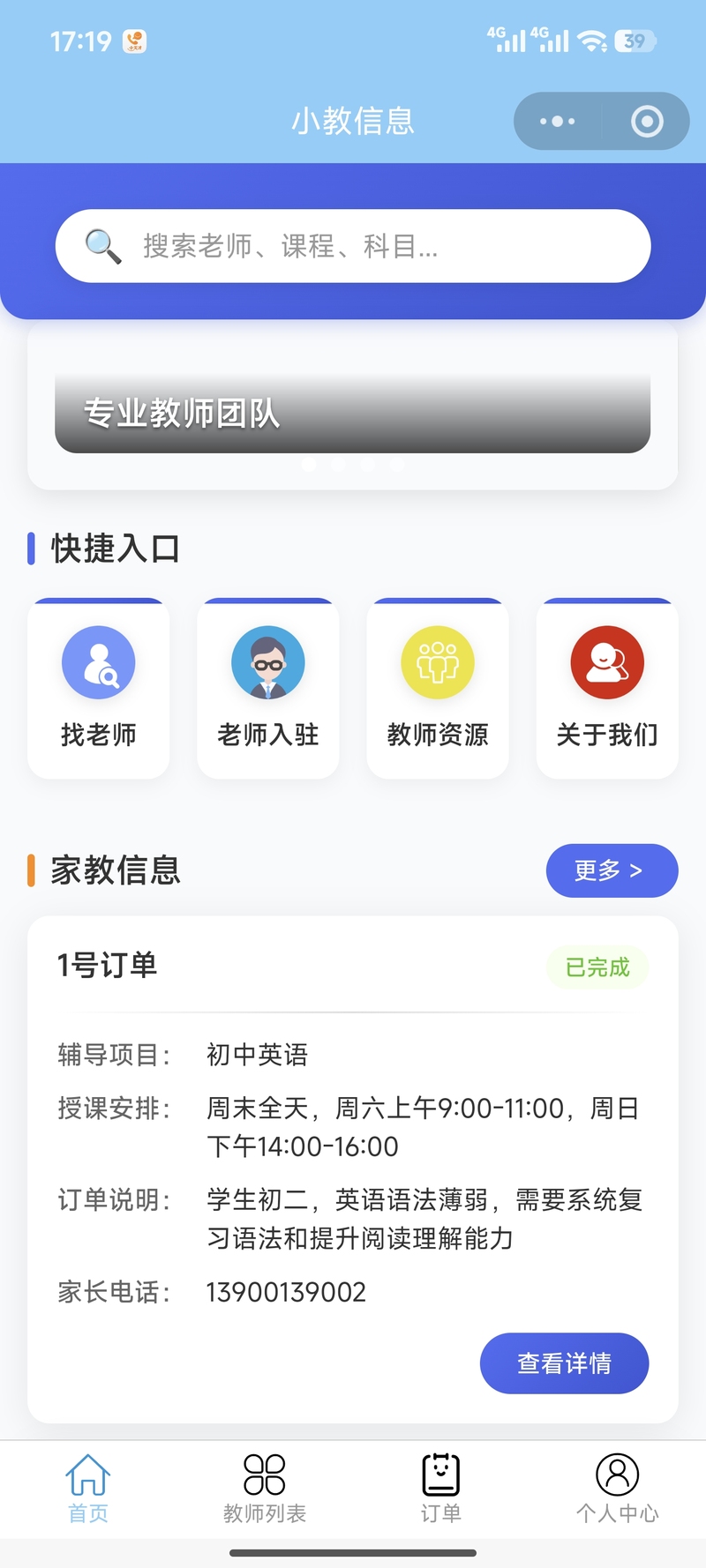View details of 1号订单
The width and height of the screenshot is (706, 1568).
pos(564,1363)
